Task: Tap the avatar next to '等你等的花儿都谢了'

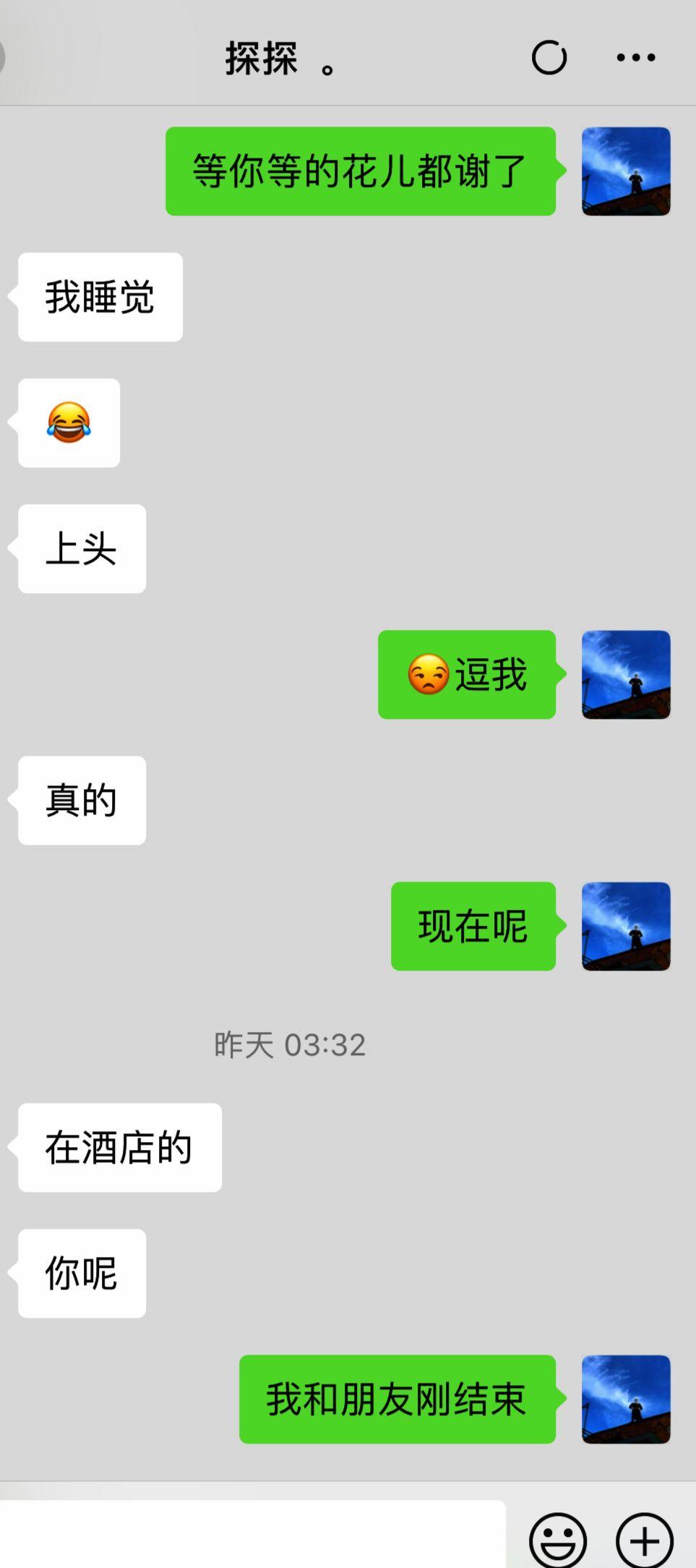Action: (626, 171)
